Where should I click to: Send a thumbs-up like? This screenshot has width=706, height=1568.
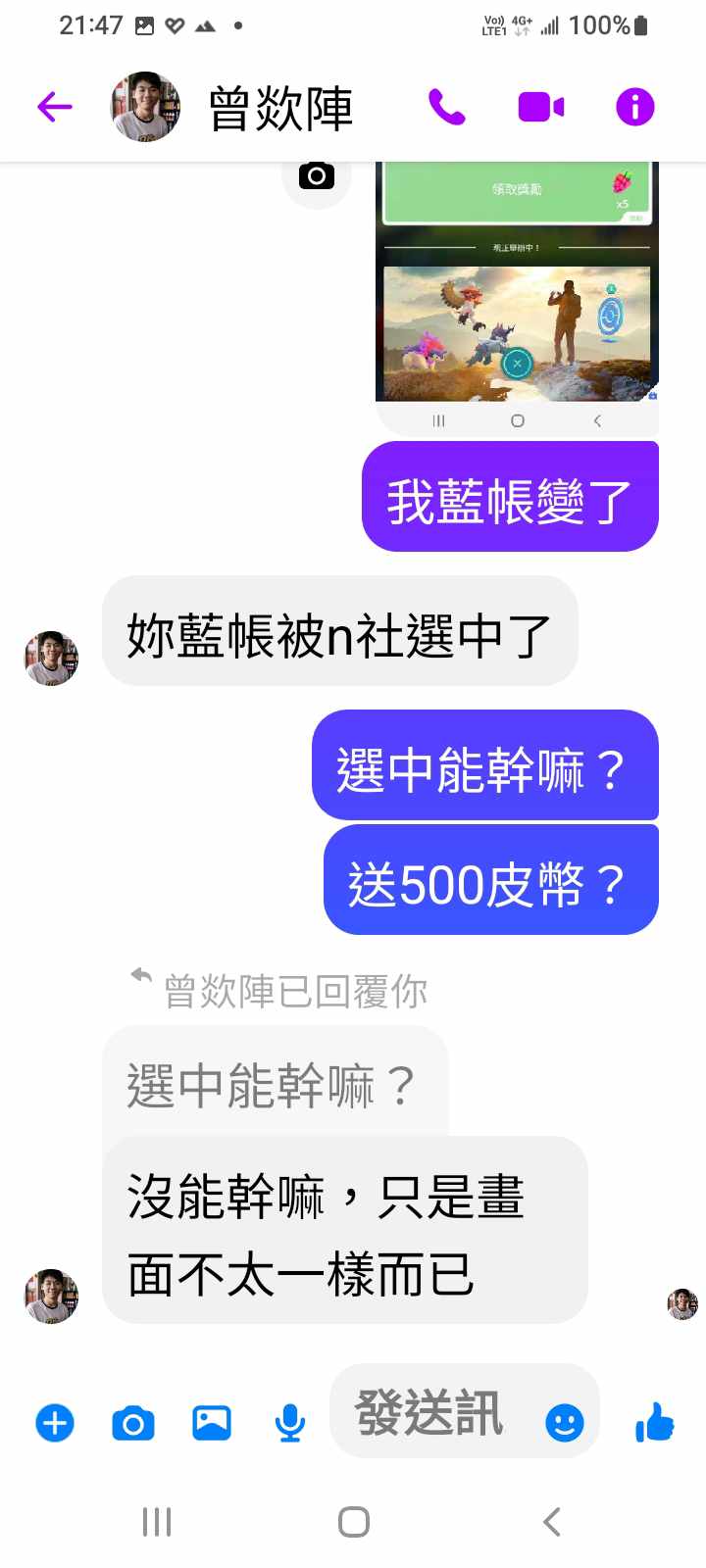pos(654,1421)
